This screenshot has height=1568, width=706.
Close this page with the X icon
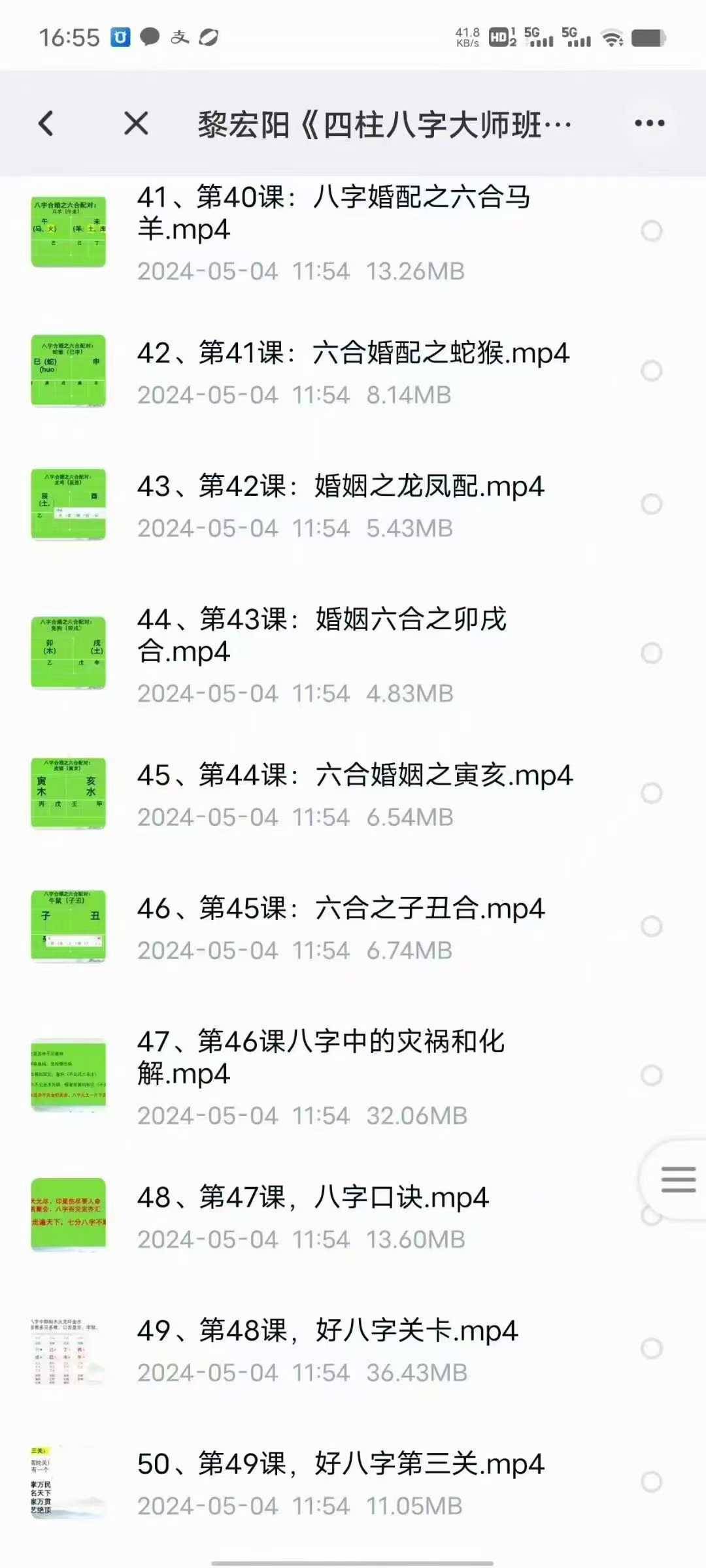tap(136, 123)
